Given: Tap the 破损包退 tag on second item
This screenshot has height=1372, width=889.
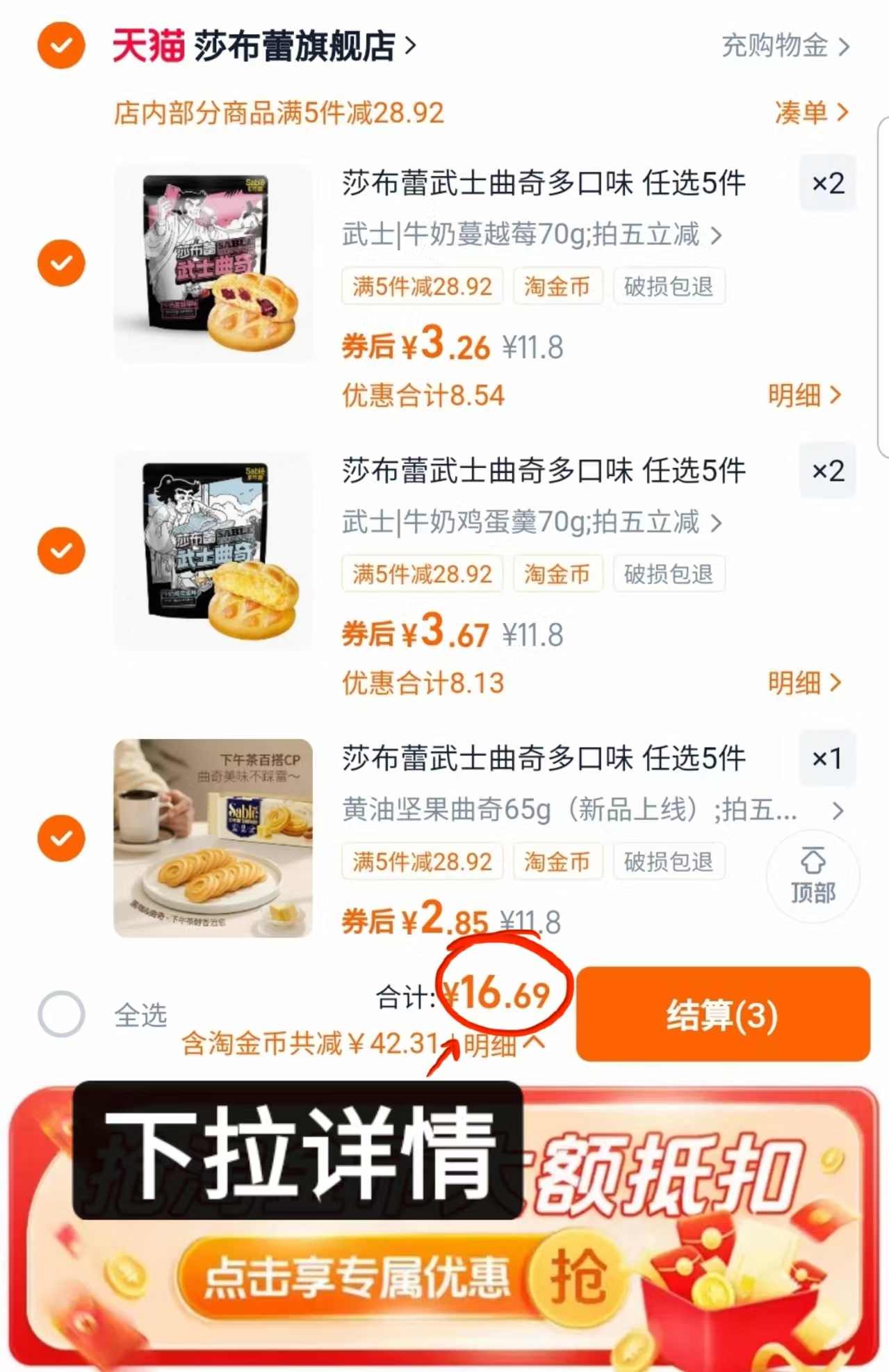Looking at the screenshot, I should [668, 574].
